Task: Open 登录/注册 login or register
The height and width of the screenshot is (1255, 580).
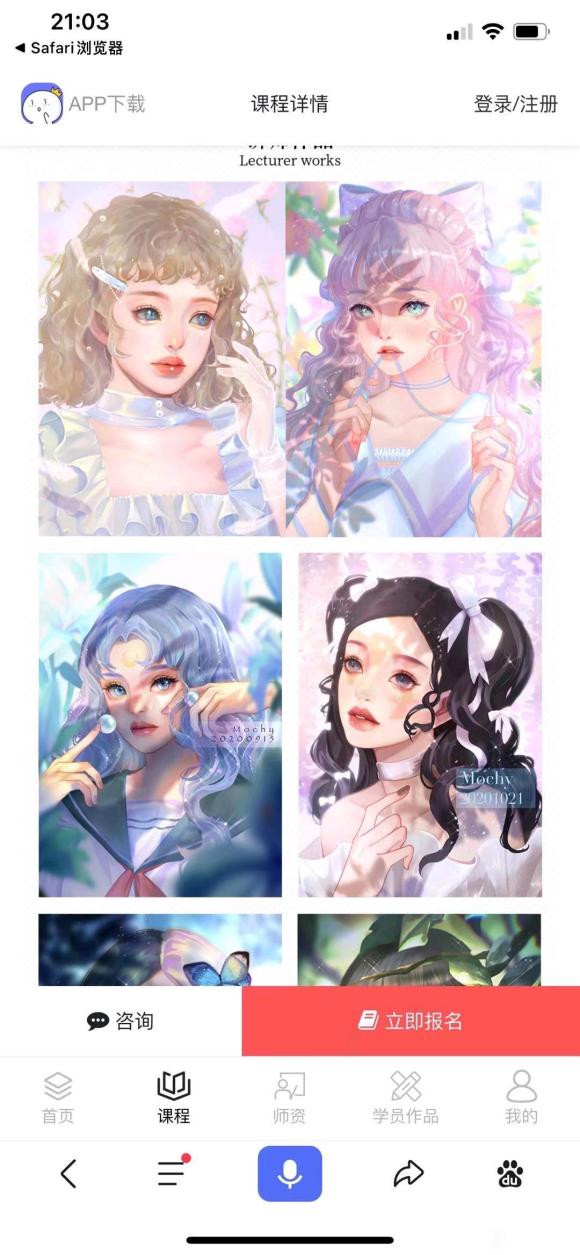Action: pyautogui.click(x=515, y=103)
